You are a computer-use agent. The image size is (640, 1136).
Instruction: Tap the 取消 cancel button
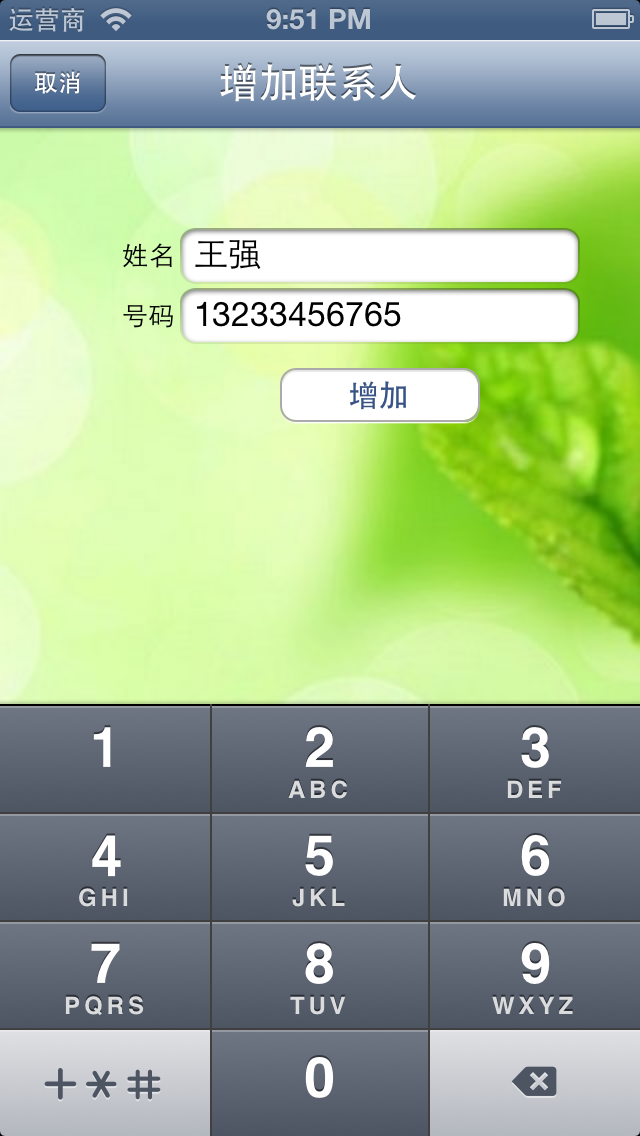coord(58,84)
